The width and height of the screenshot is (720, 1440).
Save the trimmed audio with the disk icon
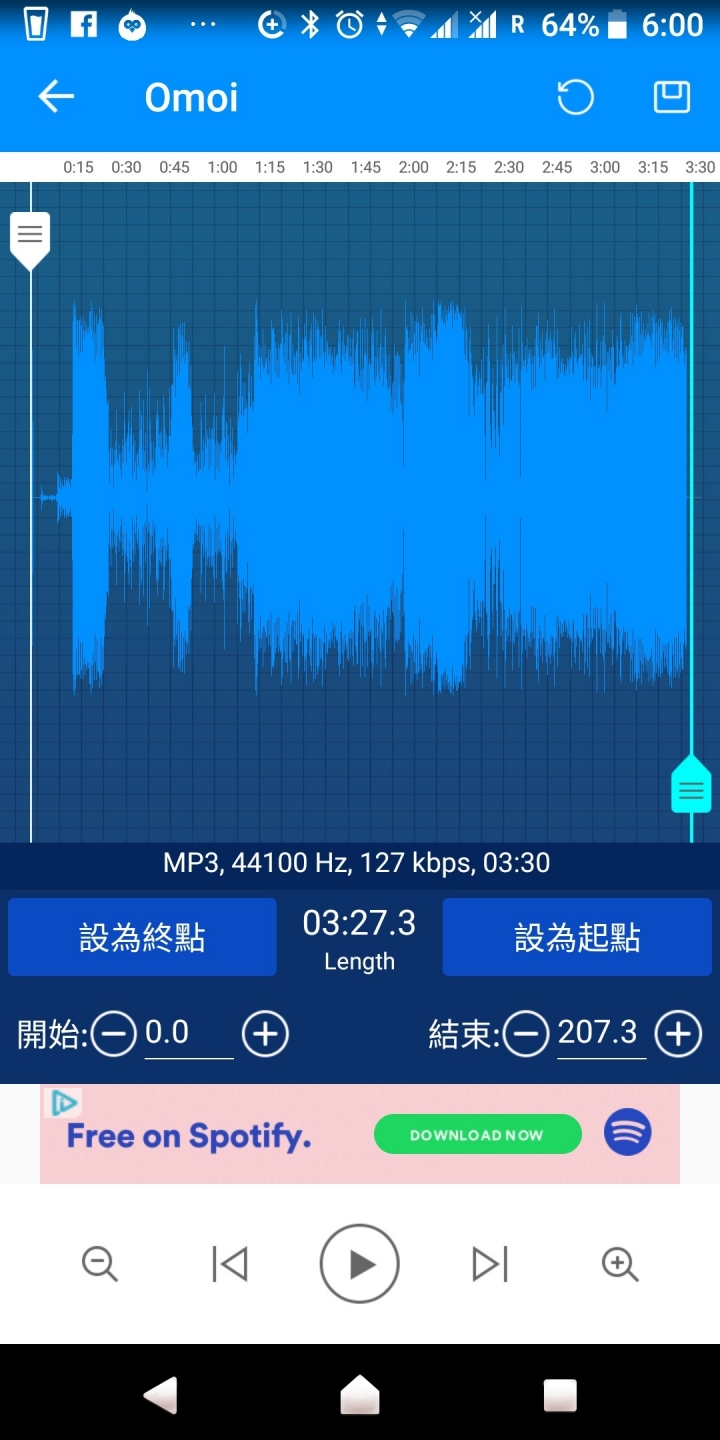(x=671, y=97)
